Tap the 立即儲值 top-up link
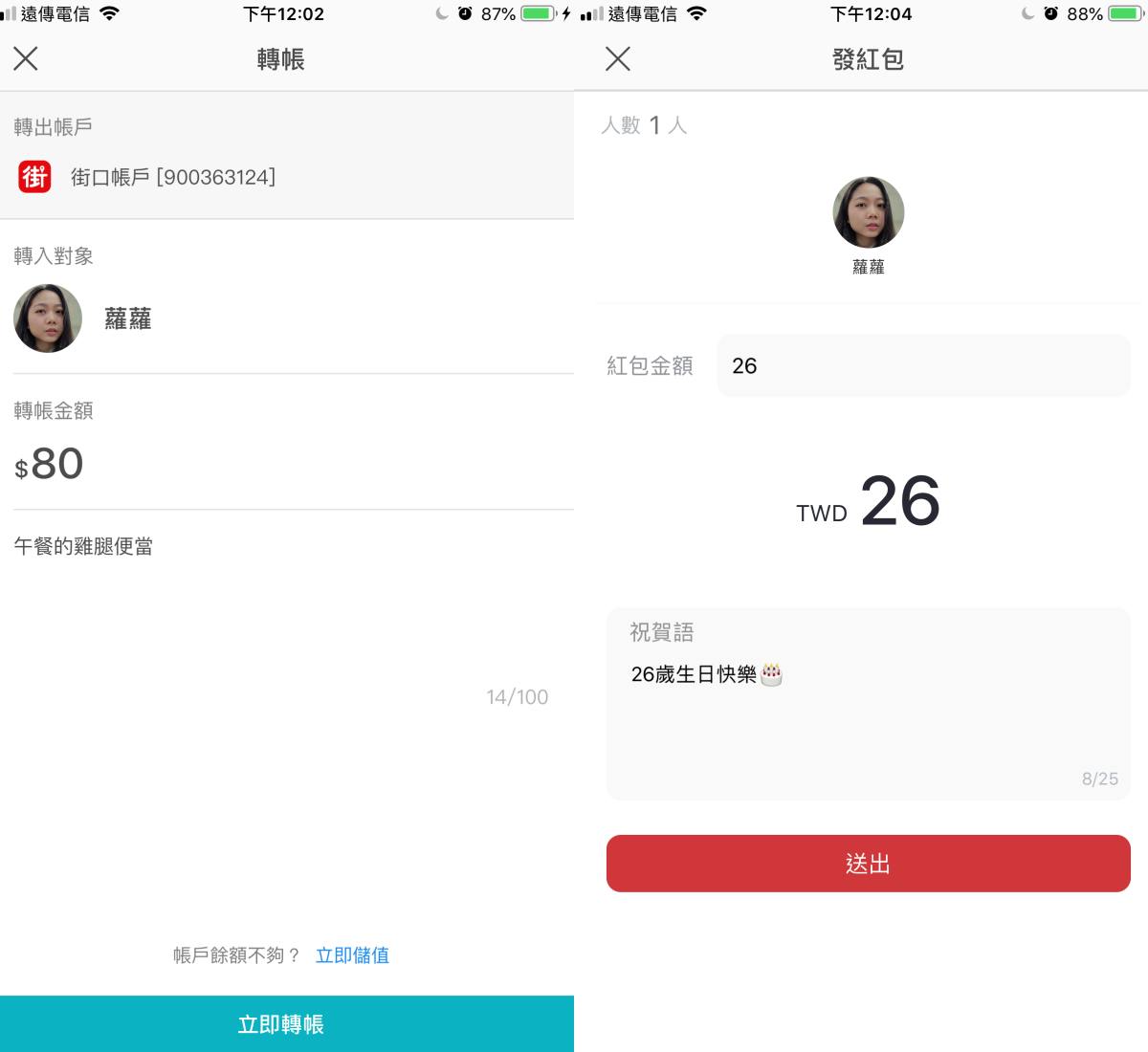This screenshot has width=1148, height=1052. [352, 954]
